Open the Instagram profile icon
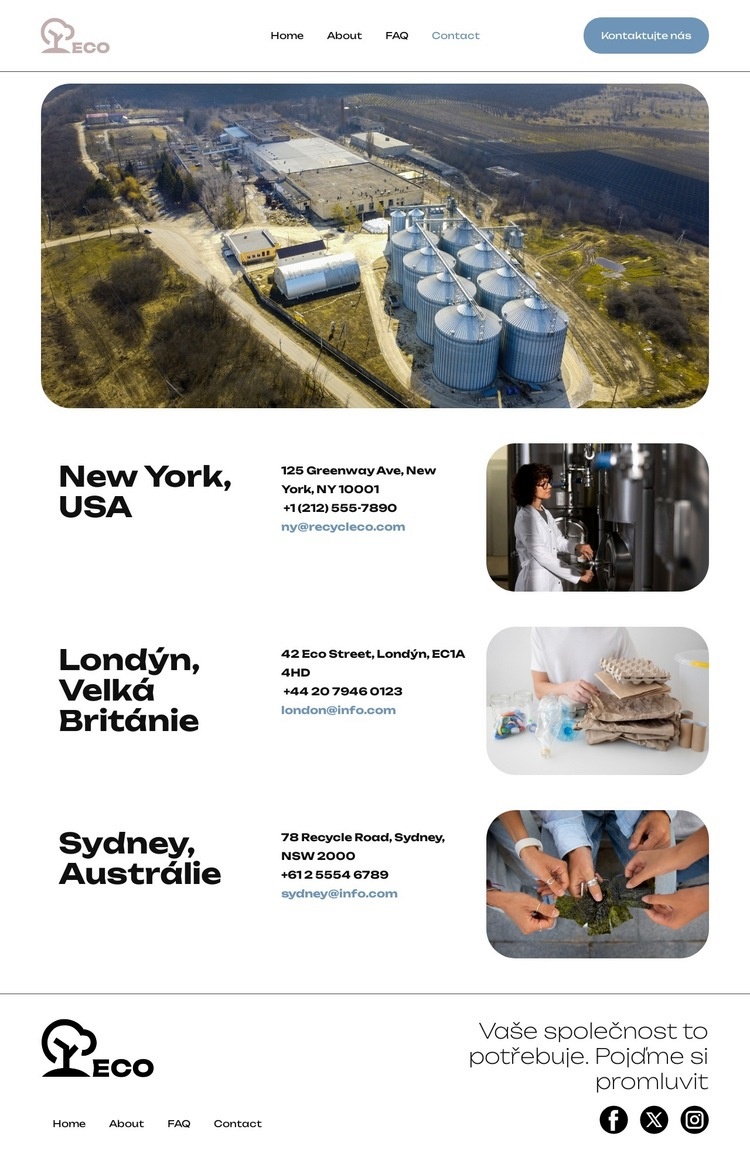 [x=695, y=1119]
